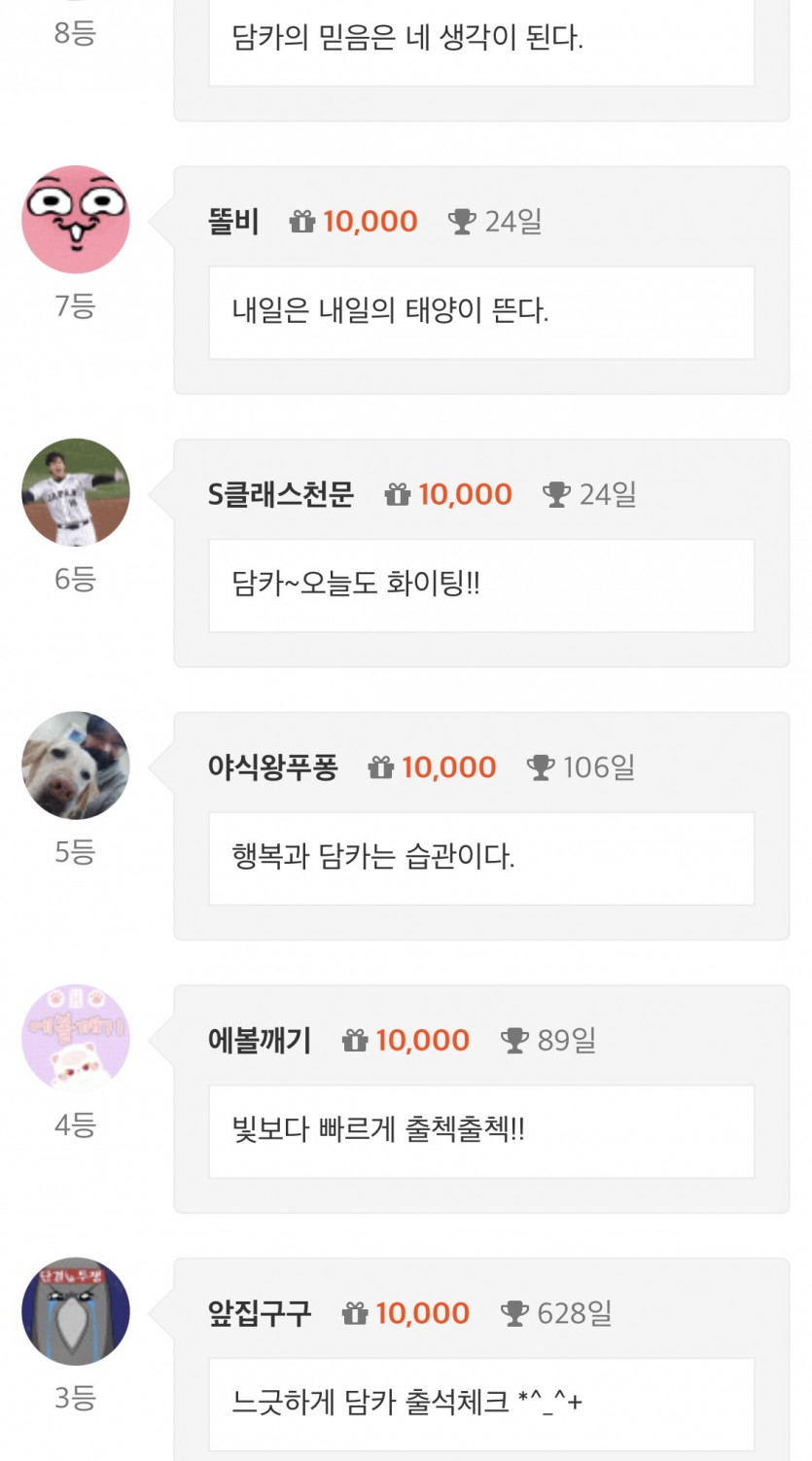Click the gift icon next to 야식왕푸퐁
This screenshot has width=812, height=1461.
(379, 767)
